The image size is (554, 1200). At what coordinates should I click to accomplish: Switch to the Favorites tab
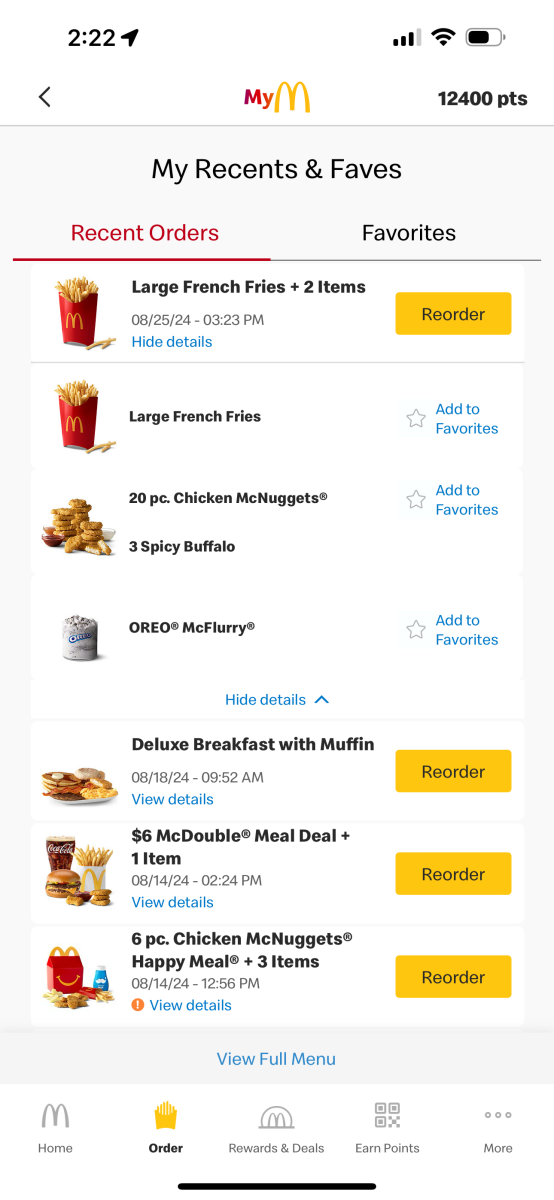pos(408,233)
